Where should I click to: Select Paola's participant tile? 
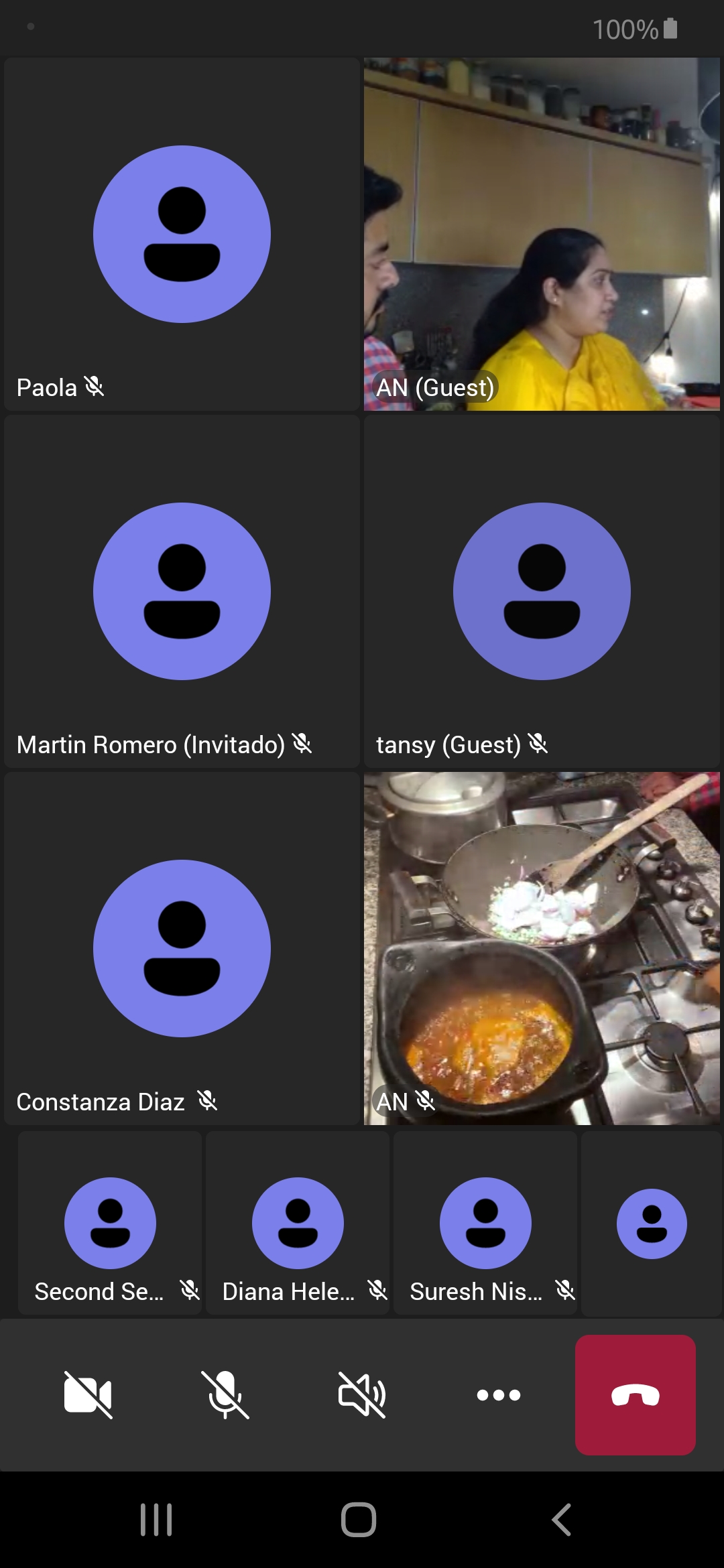point(182,234)
